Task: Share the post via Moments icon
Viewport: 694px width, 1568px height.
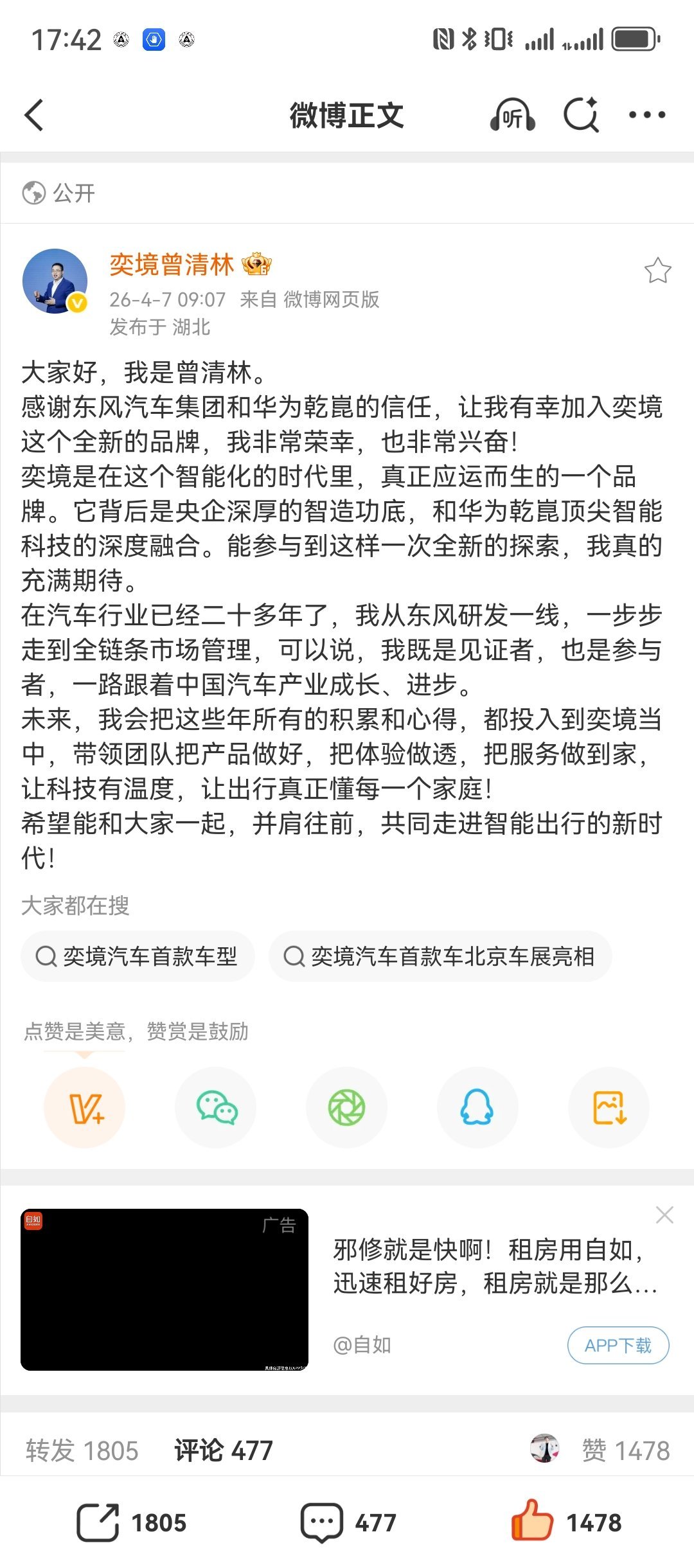Action: tap(346, 1107)
